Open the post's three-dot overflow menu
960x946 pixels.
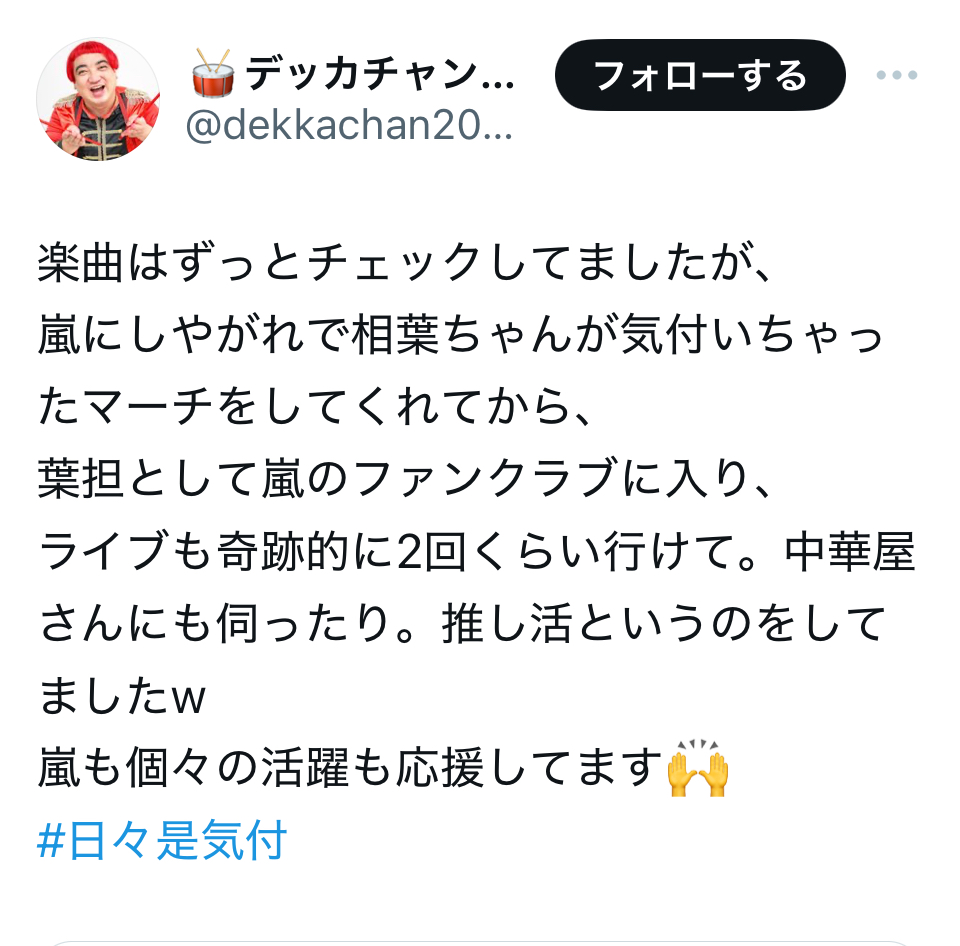[x=897, y=76]
